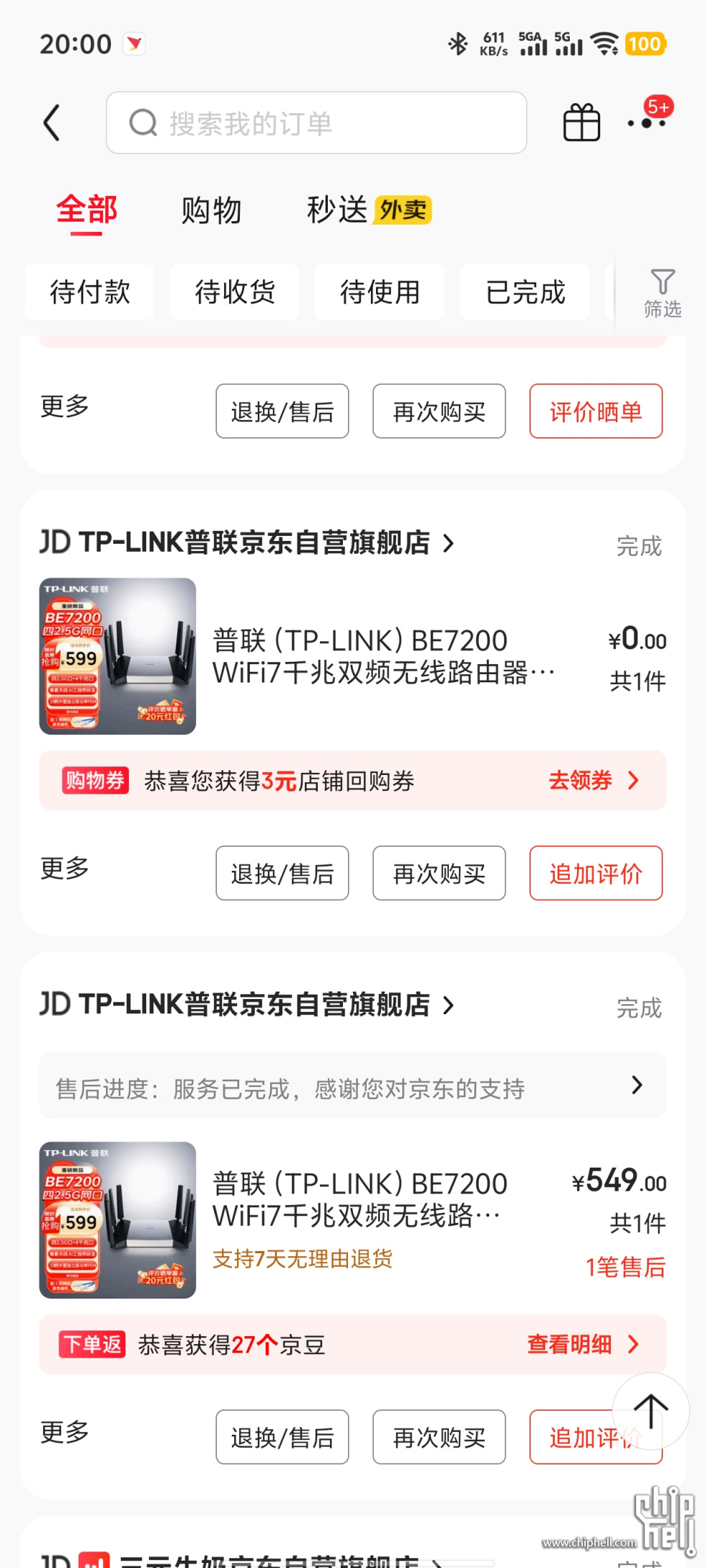Tap the 搜索我的订单 search box
Image resolution: width=706 pixels, height=1568 pixels.
[316, 123]
